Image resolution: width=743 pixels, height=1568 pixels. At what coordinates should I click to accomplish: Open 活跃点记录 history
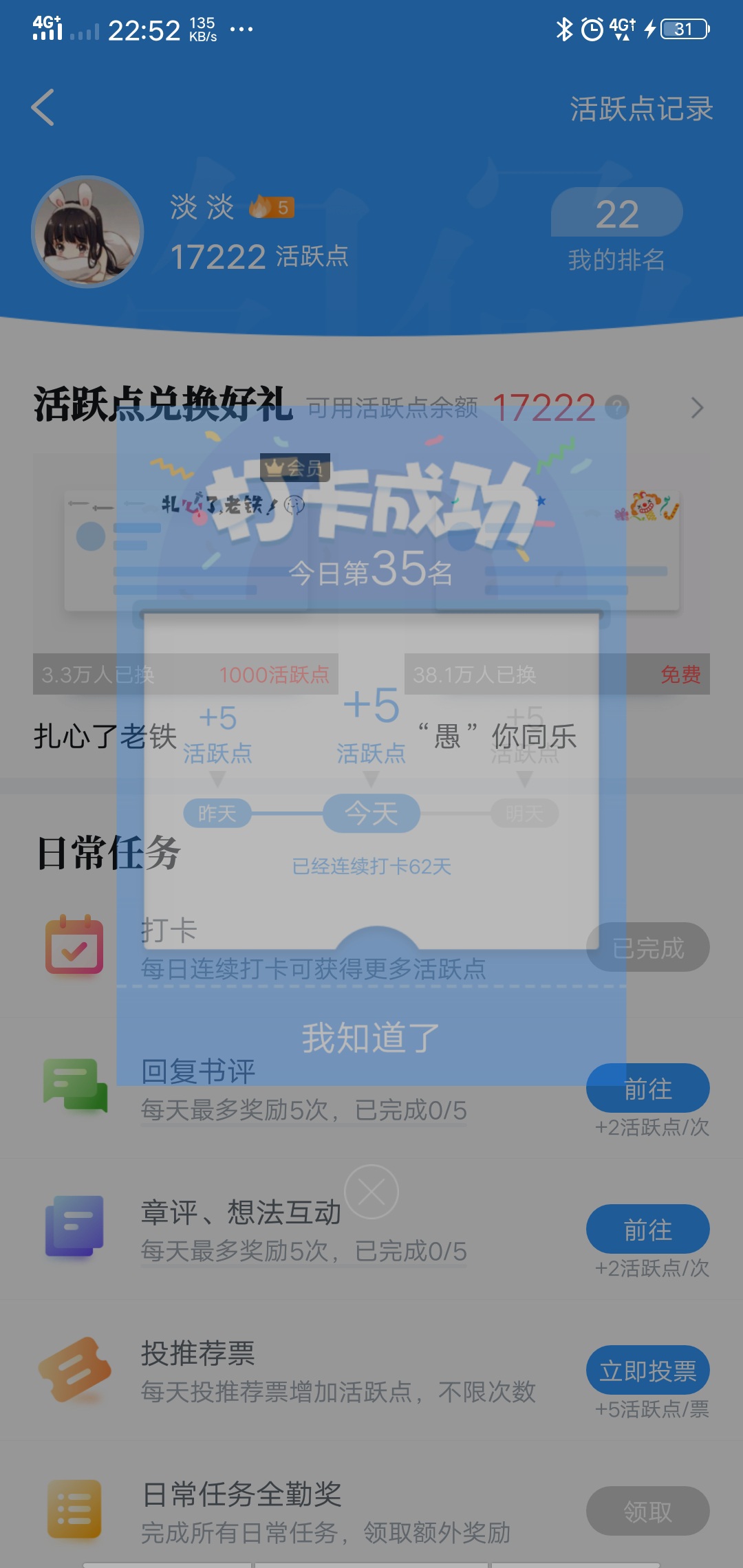tap(641, 109)
